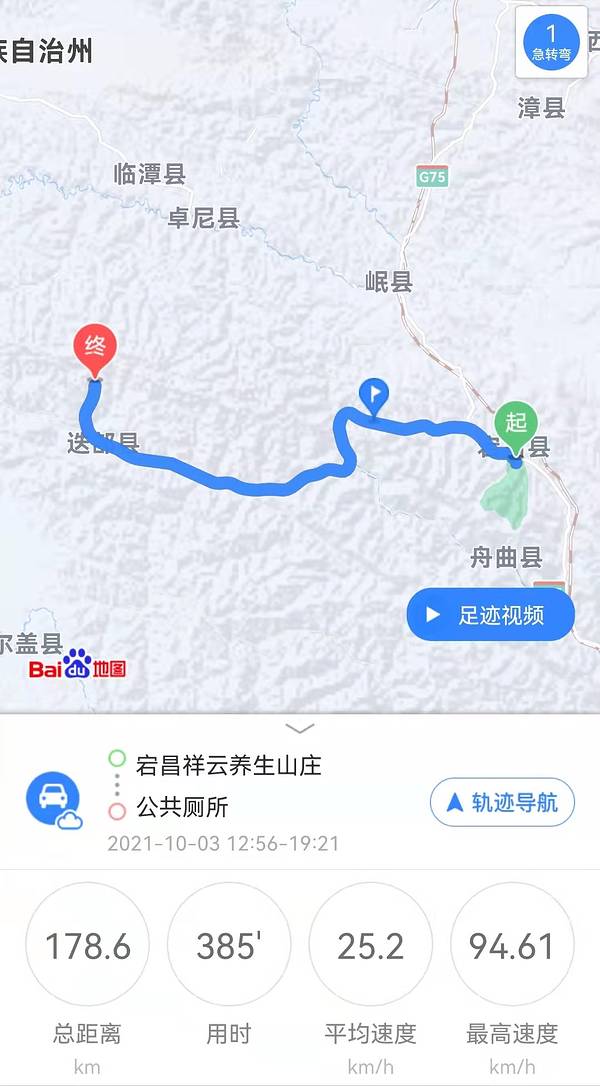Tap the red 终 end marker
The width and height of the screenshot is (600, 1086).
(x=95, y=350)
